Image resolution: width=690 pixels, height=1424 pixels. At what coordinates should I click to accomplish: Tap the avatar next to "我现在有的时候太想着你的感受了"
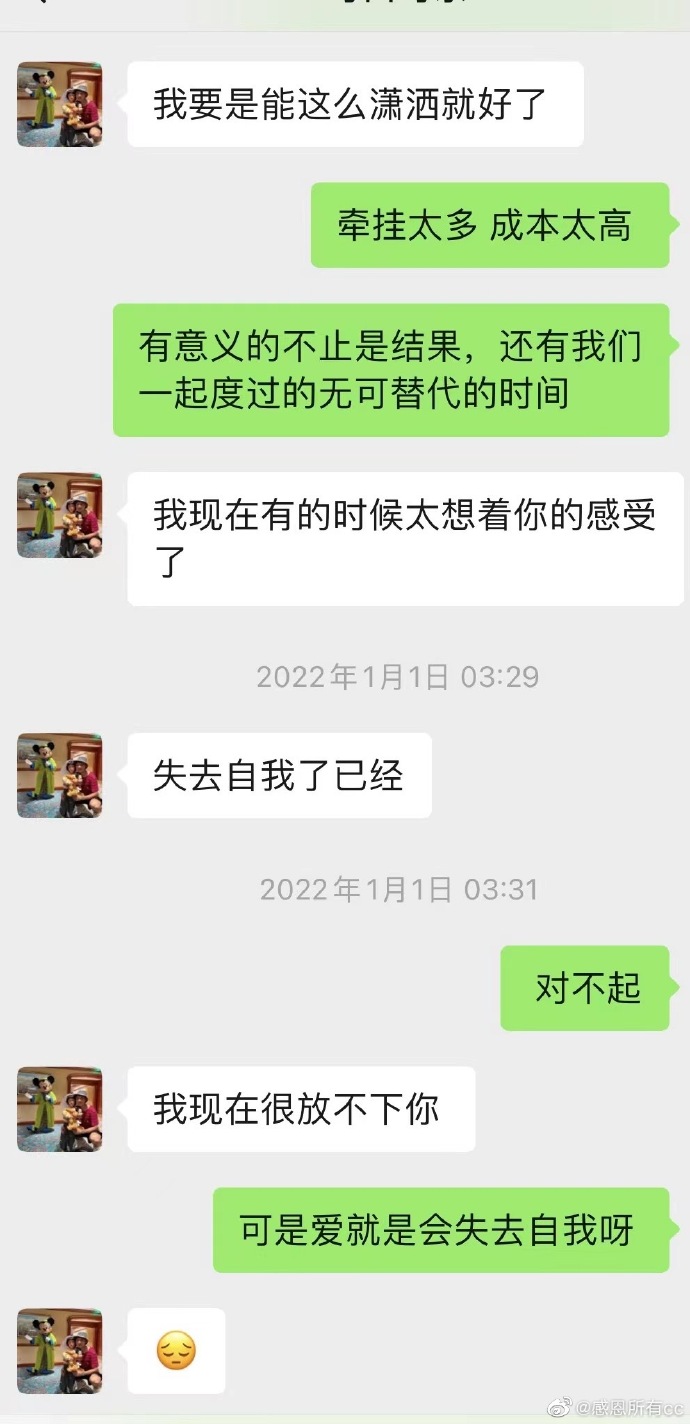(60, 515)
